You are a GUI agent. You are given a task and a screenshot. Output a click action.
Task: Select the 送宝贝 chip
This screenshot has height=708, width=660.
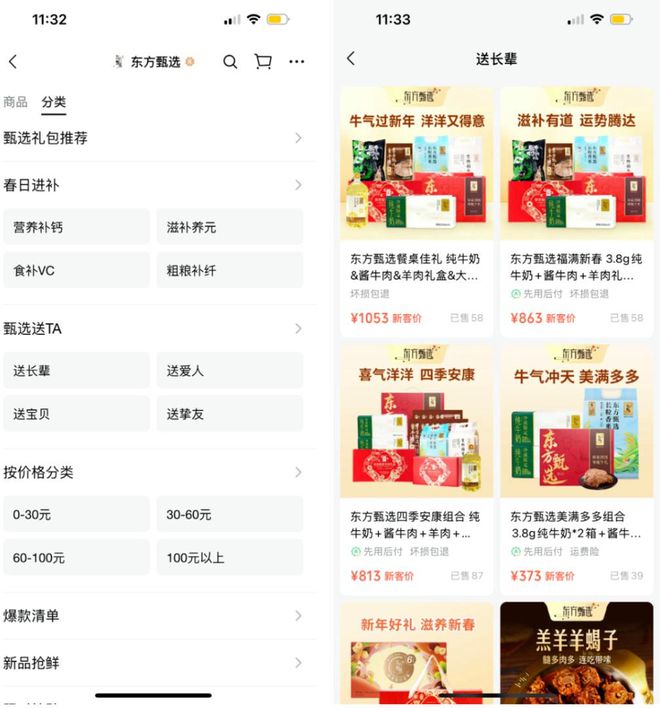(x=76, y=413)
